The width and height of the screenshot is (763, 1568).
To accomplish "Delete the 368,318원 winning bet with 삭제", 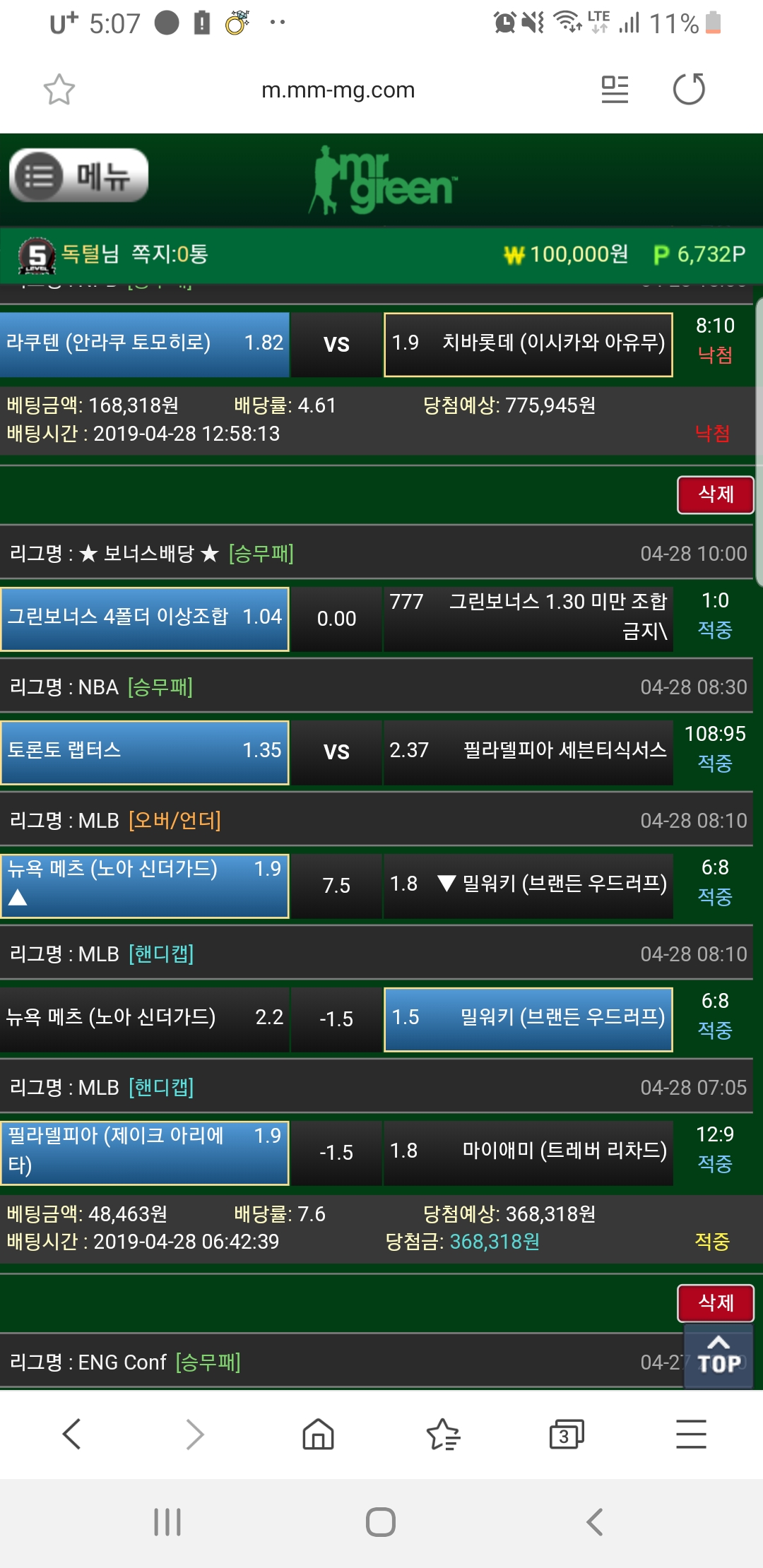I will (715, 1302).
